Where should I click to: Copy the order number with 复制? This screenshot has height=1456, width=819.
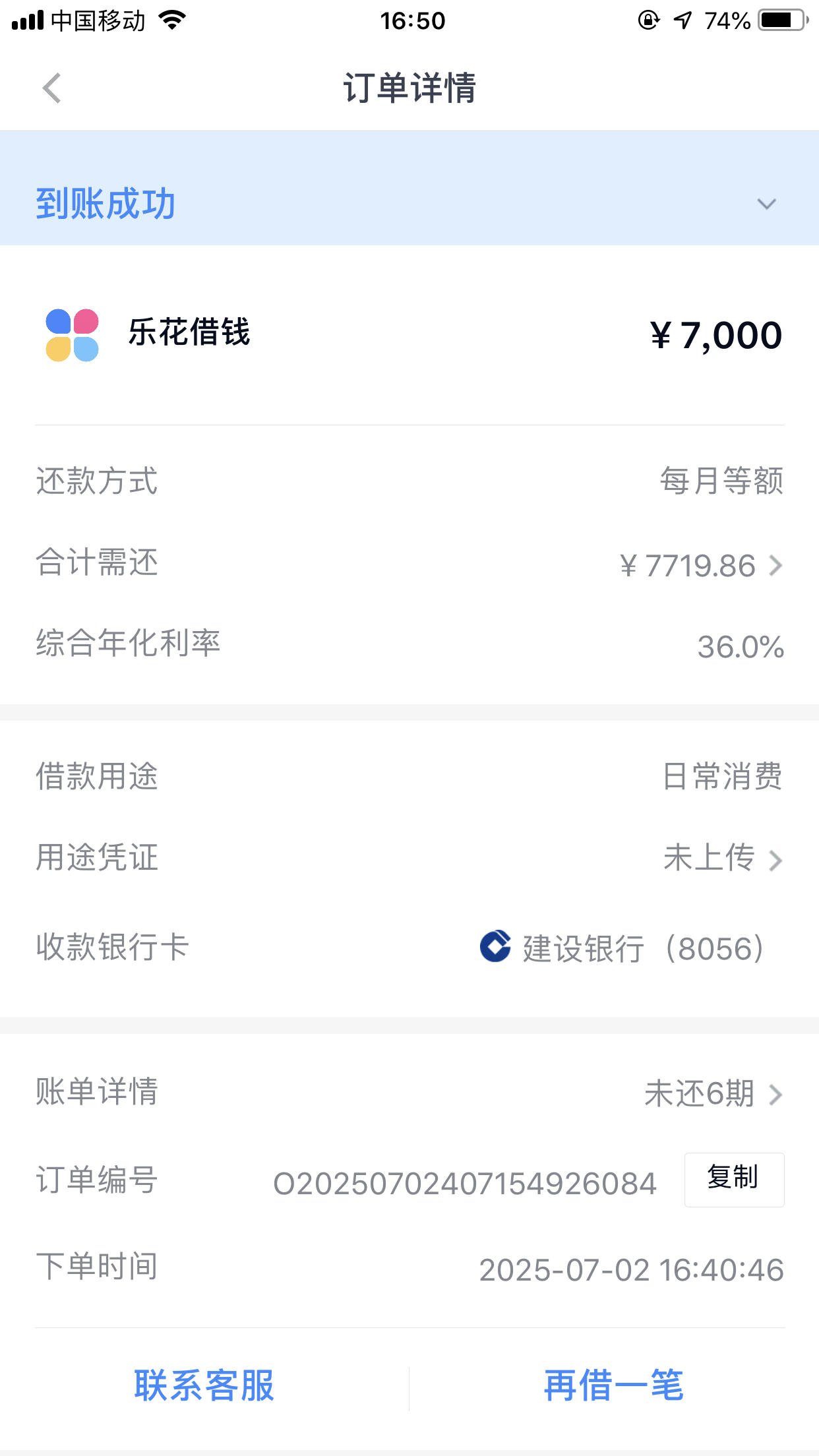coord(734,1180)
